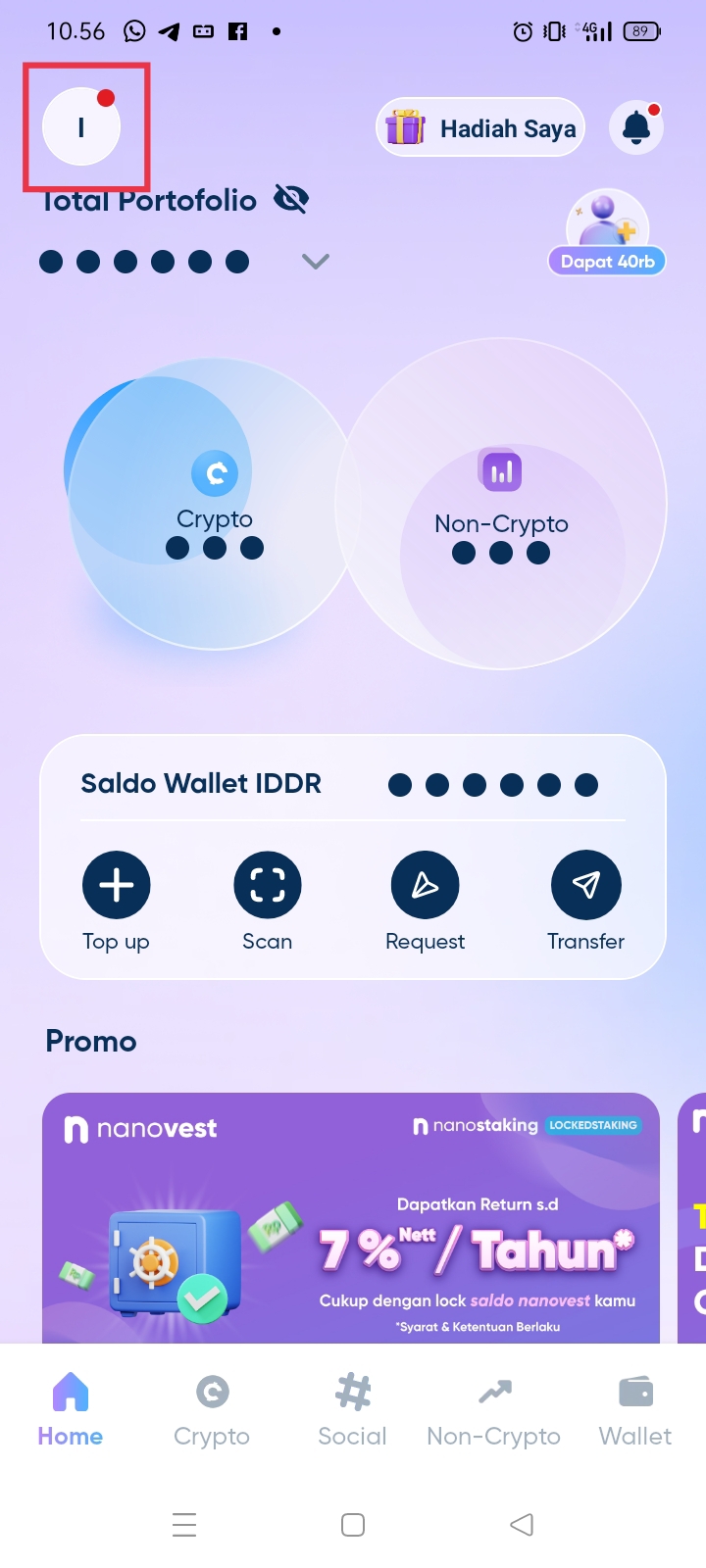Open the Dapat 40rb referral badge
Screen dimensions: 706x1568
pyautogui.click(x=607, y=235)
